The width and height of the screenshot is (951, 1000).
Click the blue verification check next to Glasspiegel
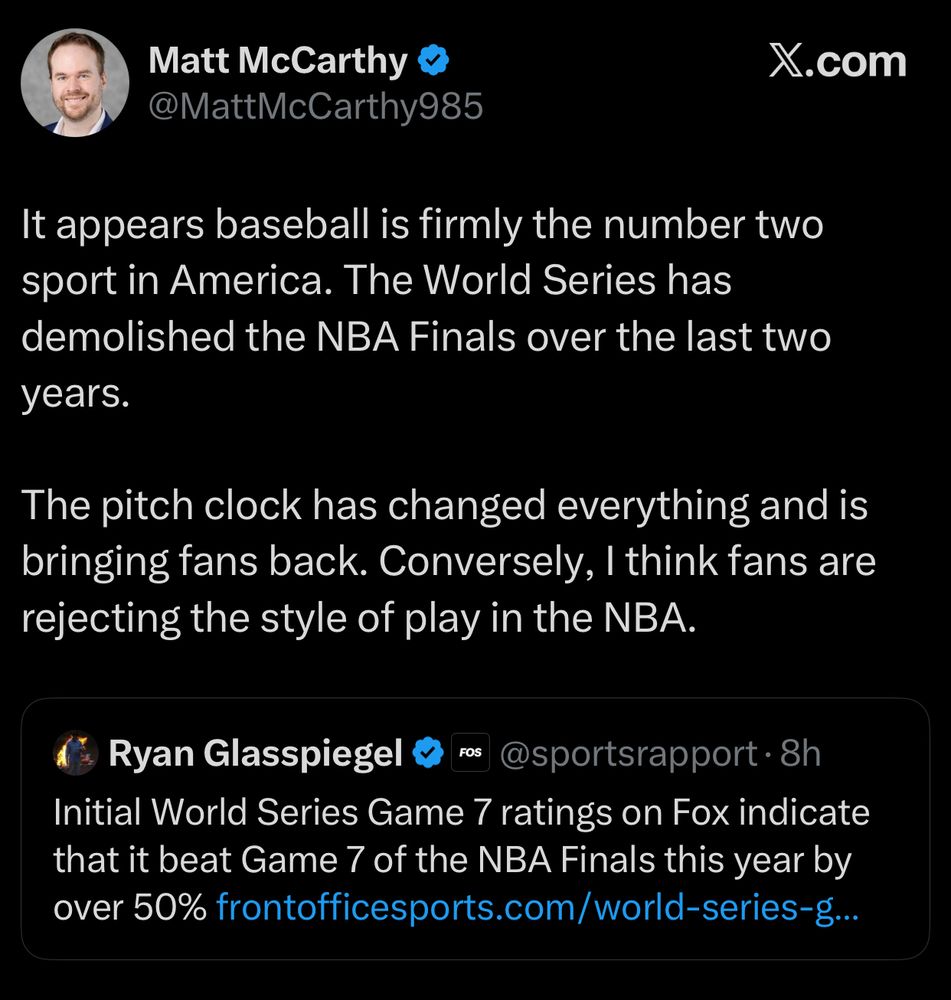tap(430, 753)
